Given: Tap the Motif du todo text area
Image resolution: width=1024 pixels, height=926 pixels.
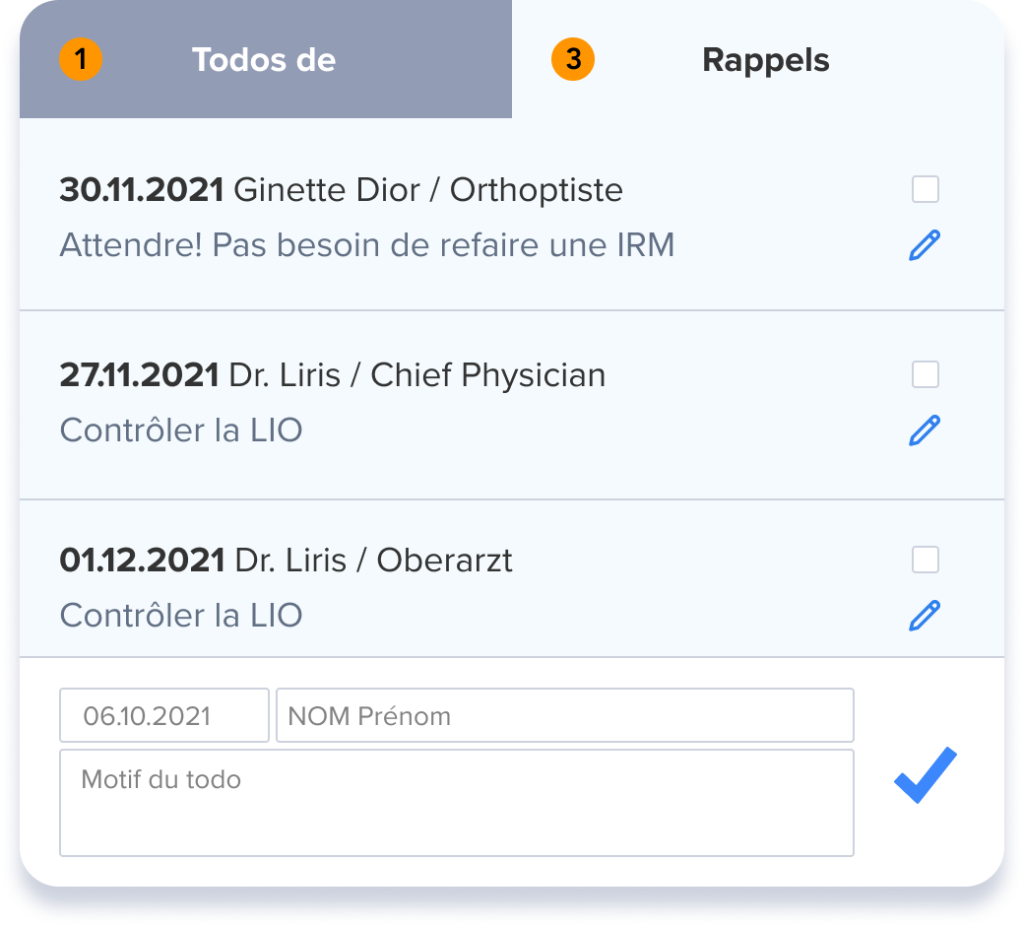Looking at the screenshot, I should tap(456, 803).
